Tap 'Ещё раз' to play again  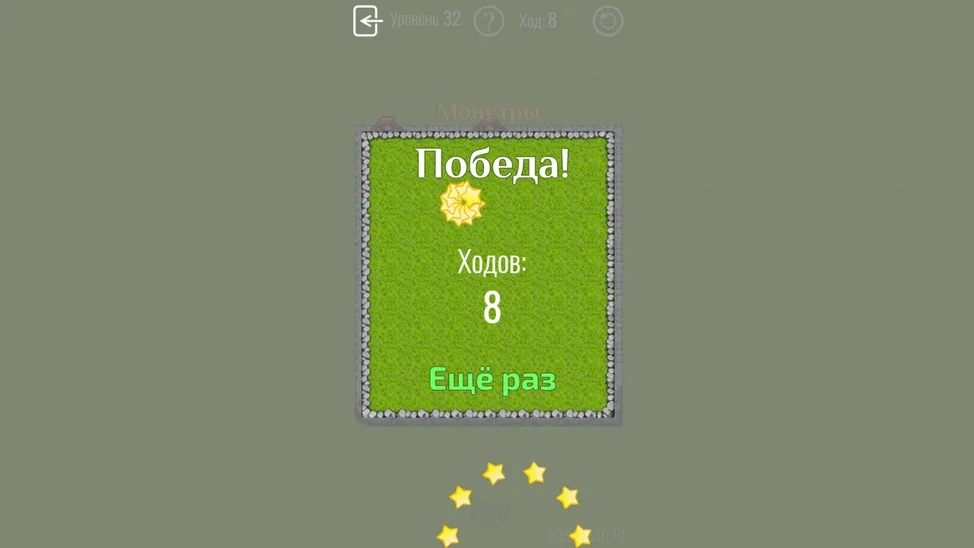[x=492, y=380]
